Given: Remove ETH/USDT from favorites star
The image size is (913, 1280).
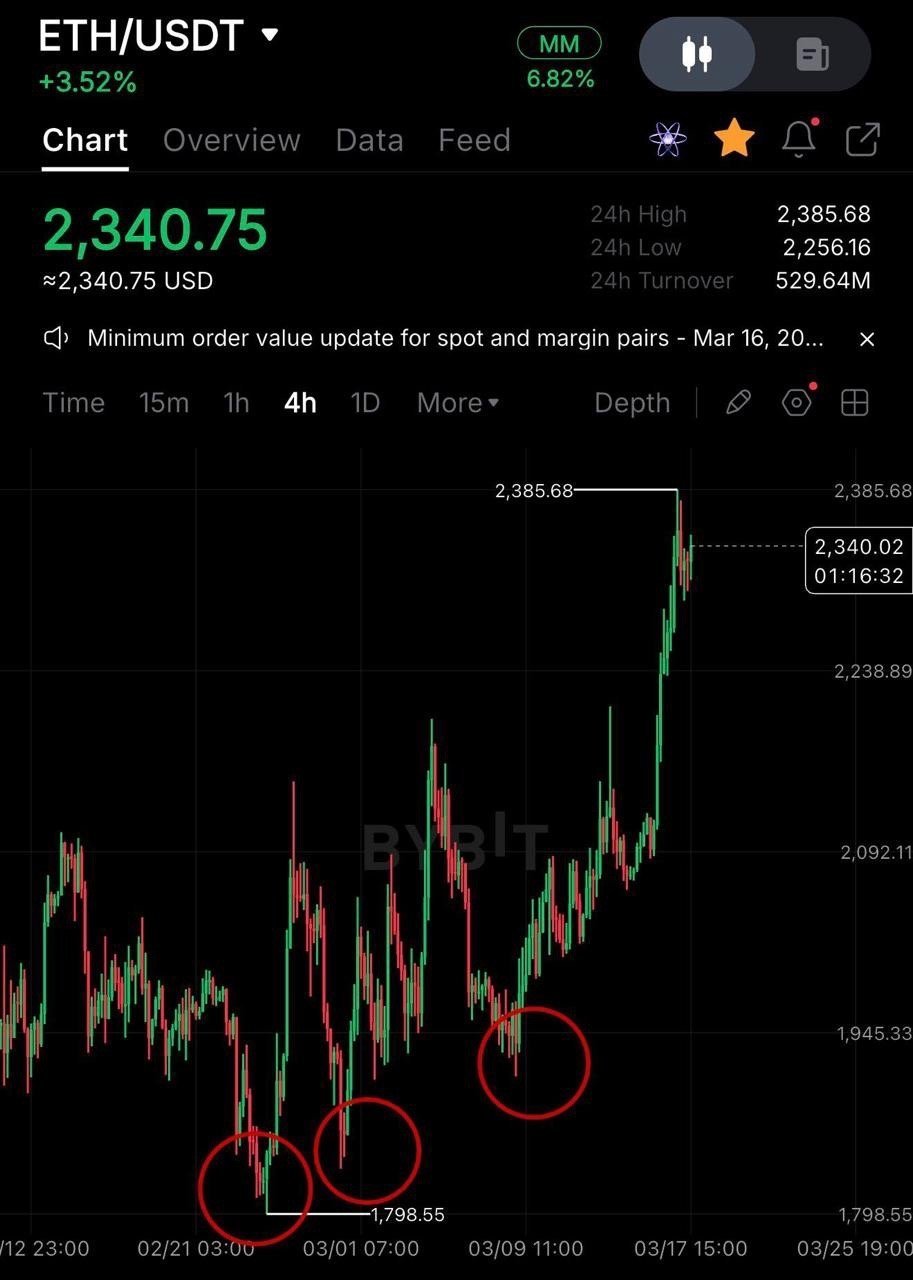Looking at the screenshot, I should tap(734, 139).
